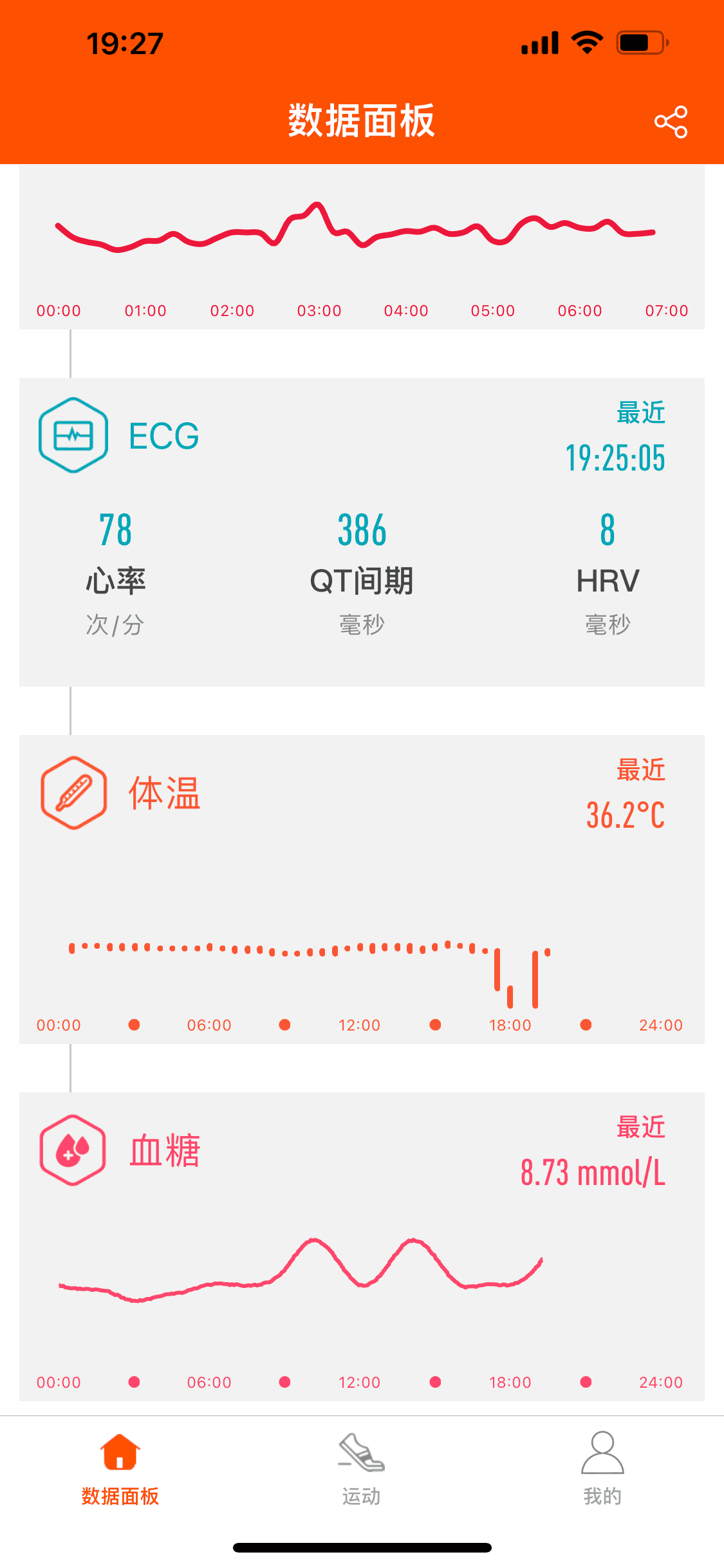Select the 数据面板 tab
The image size is (724, 1568).
120,1469
